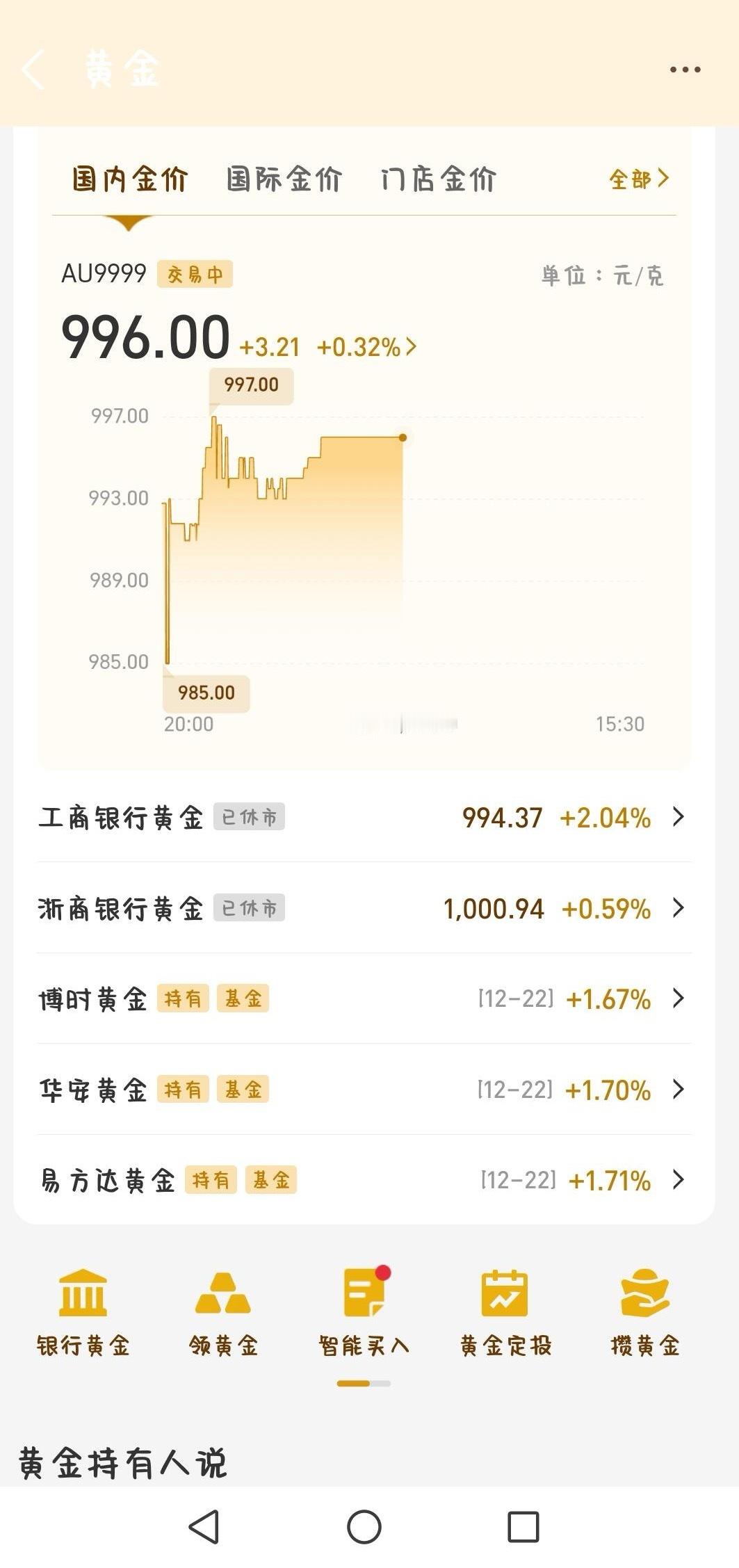Open recent apps with the square button

[x=523, y=1528]
